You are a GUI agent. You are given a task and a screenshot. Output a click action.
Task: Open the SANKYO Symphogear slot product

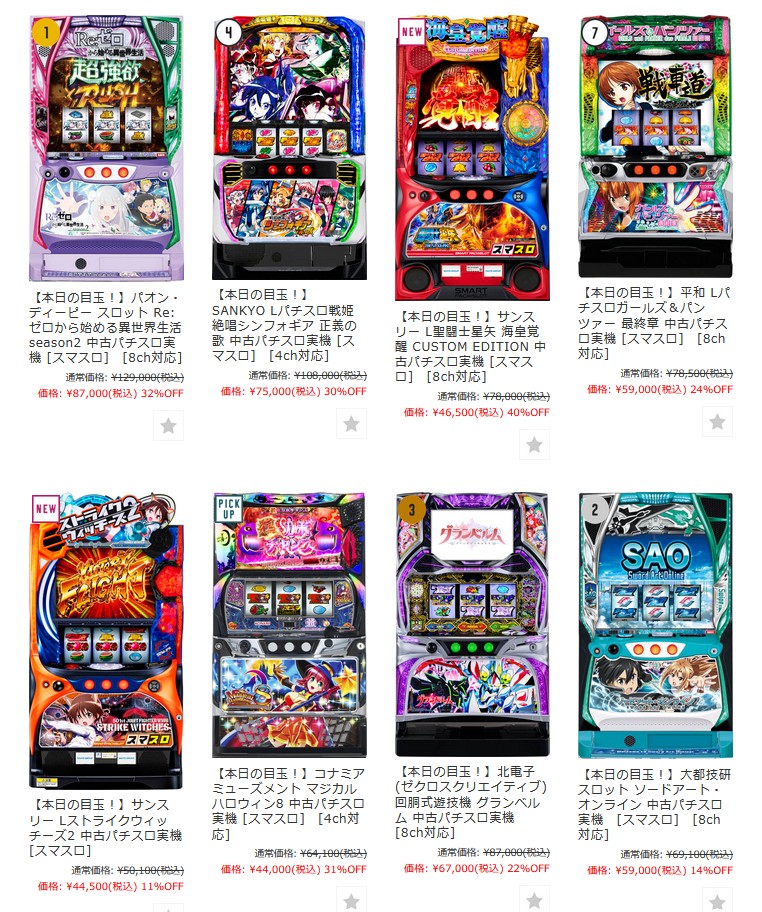point(289,148)
